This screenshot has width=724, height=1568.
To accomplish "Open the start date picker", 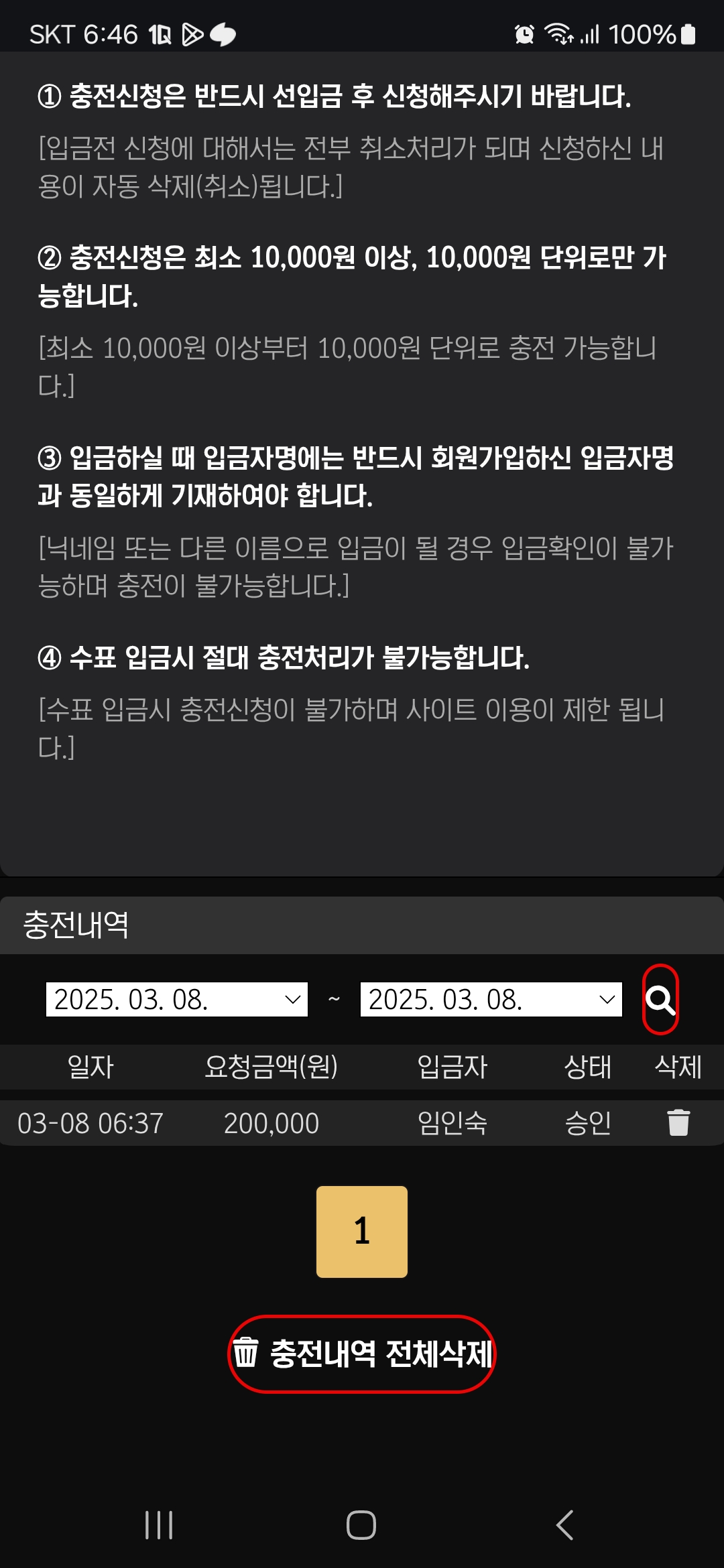I will 176,999.
